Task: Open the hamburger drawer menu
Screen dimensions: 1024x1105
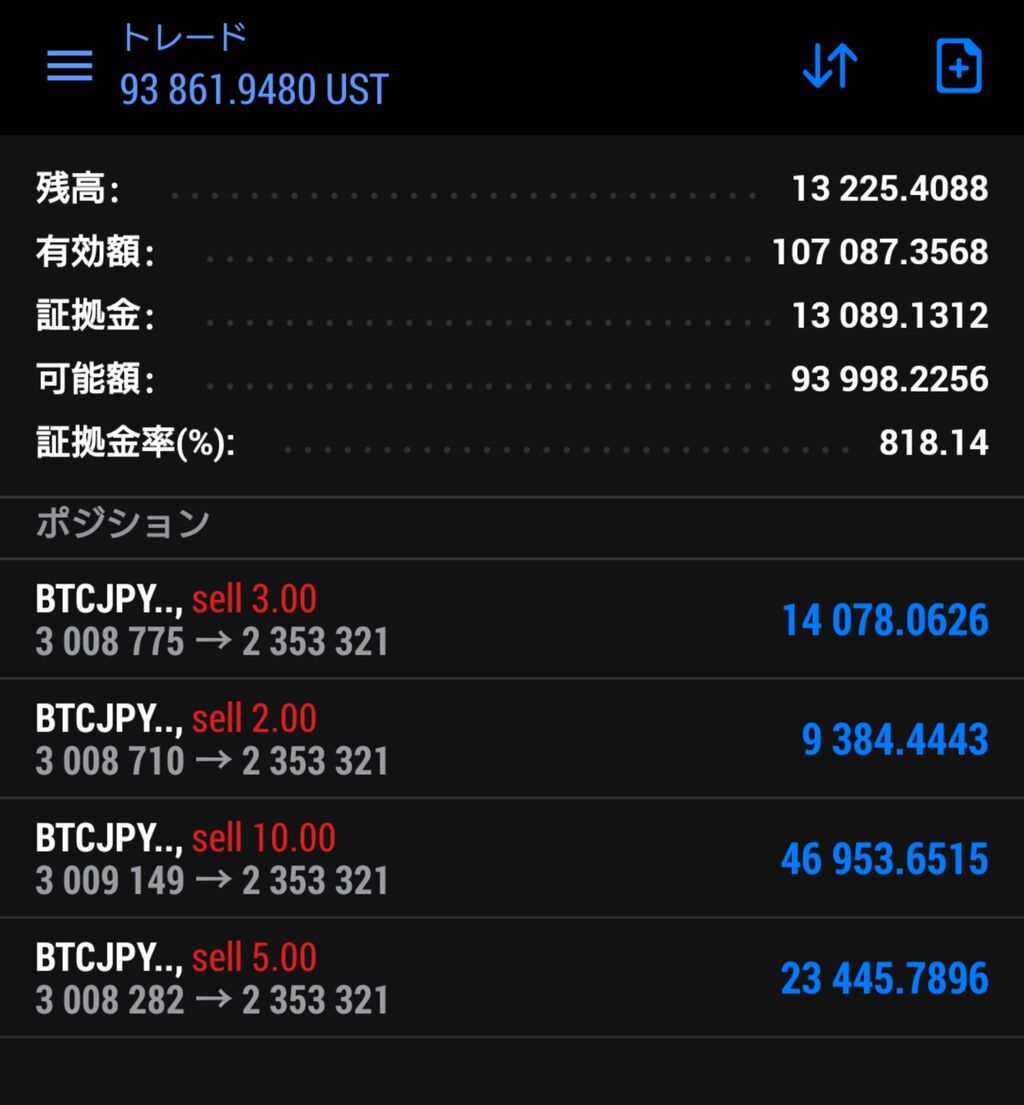Action: tap(69, 67)
